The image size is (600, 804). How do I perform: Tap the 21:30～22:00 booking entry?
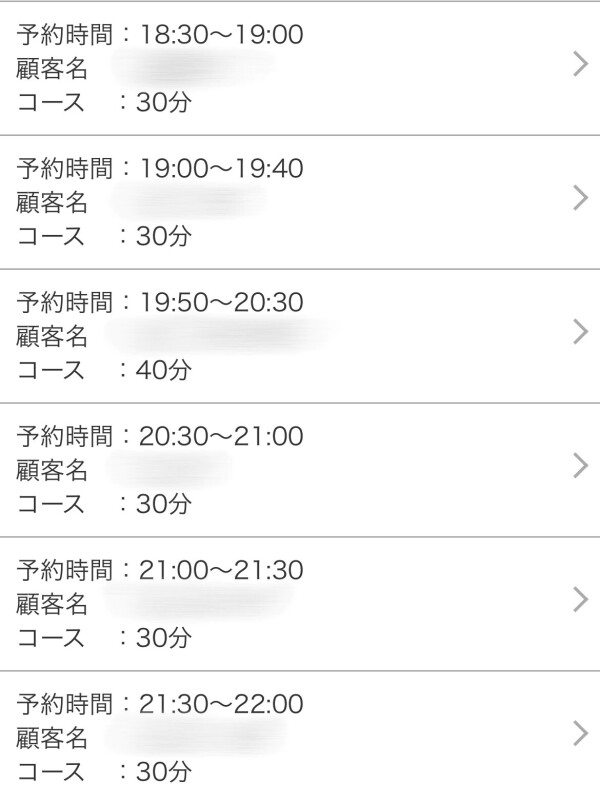300,737
